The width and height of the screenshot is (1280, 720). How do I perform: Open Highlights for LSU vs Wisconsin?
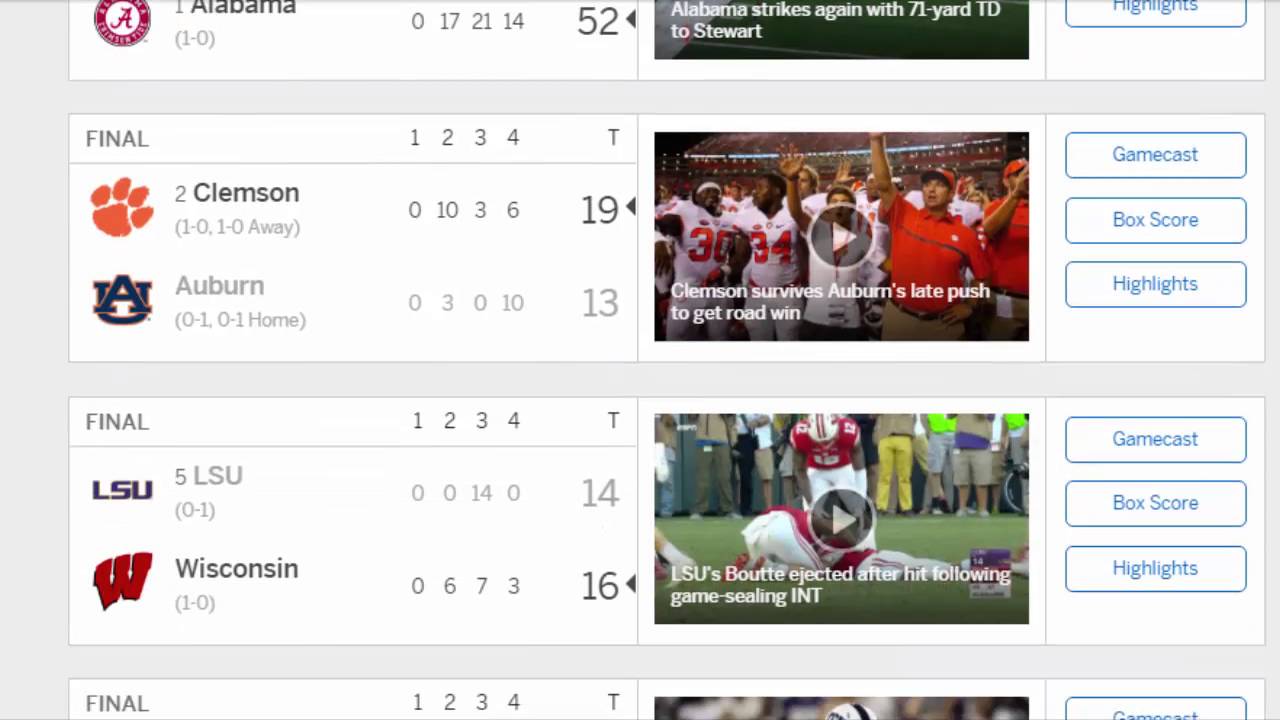[x=1155, y=568]
